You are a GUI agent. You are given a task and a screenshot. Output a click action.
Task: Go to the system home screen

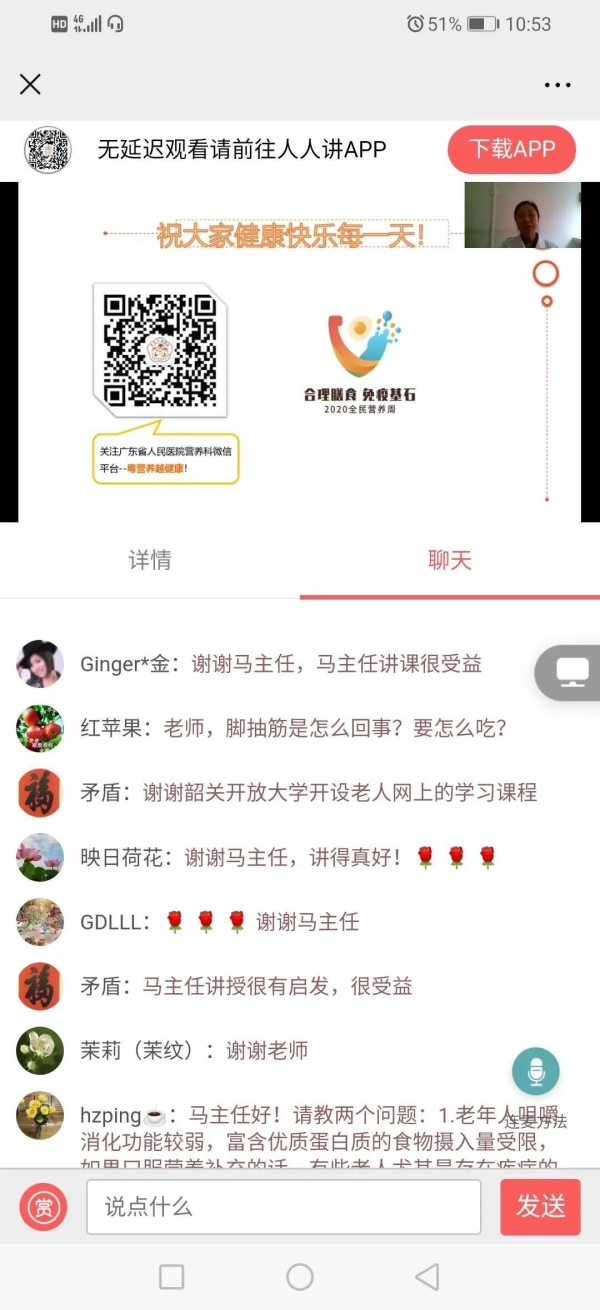point(300,1277)
